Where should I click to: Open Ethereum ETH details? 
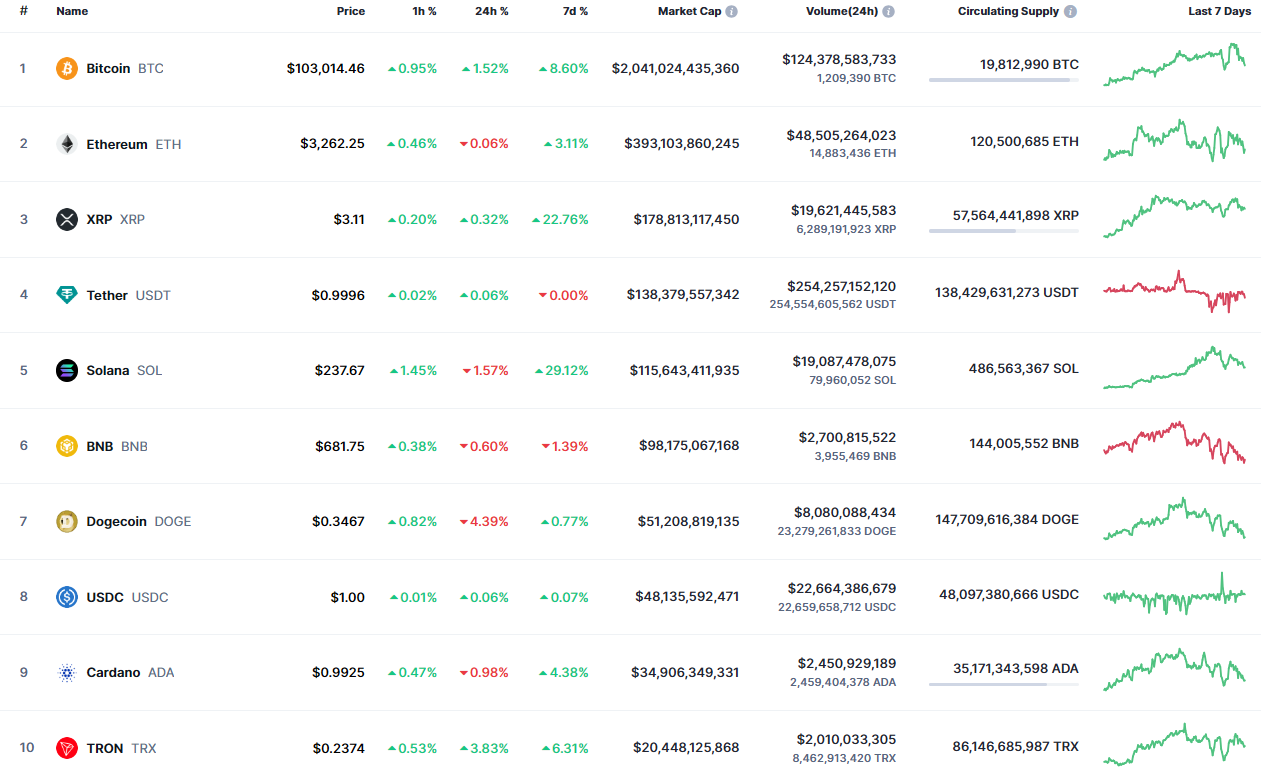tap(116, 144)
